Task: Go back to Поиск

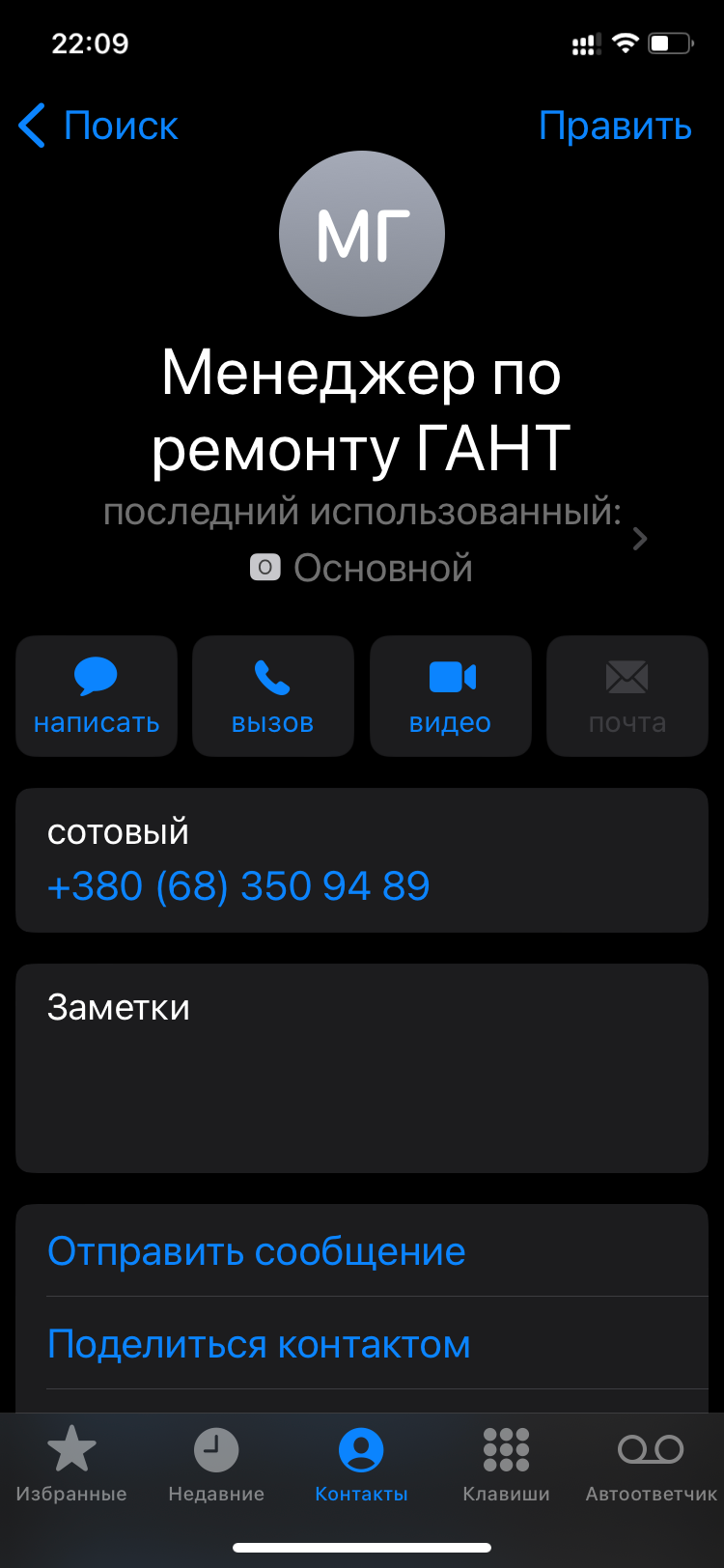Action: point(98,126)
